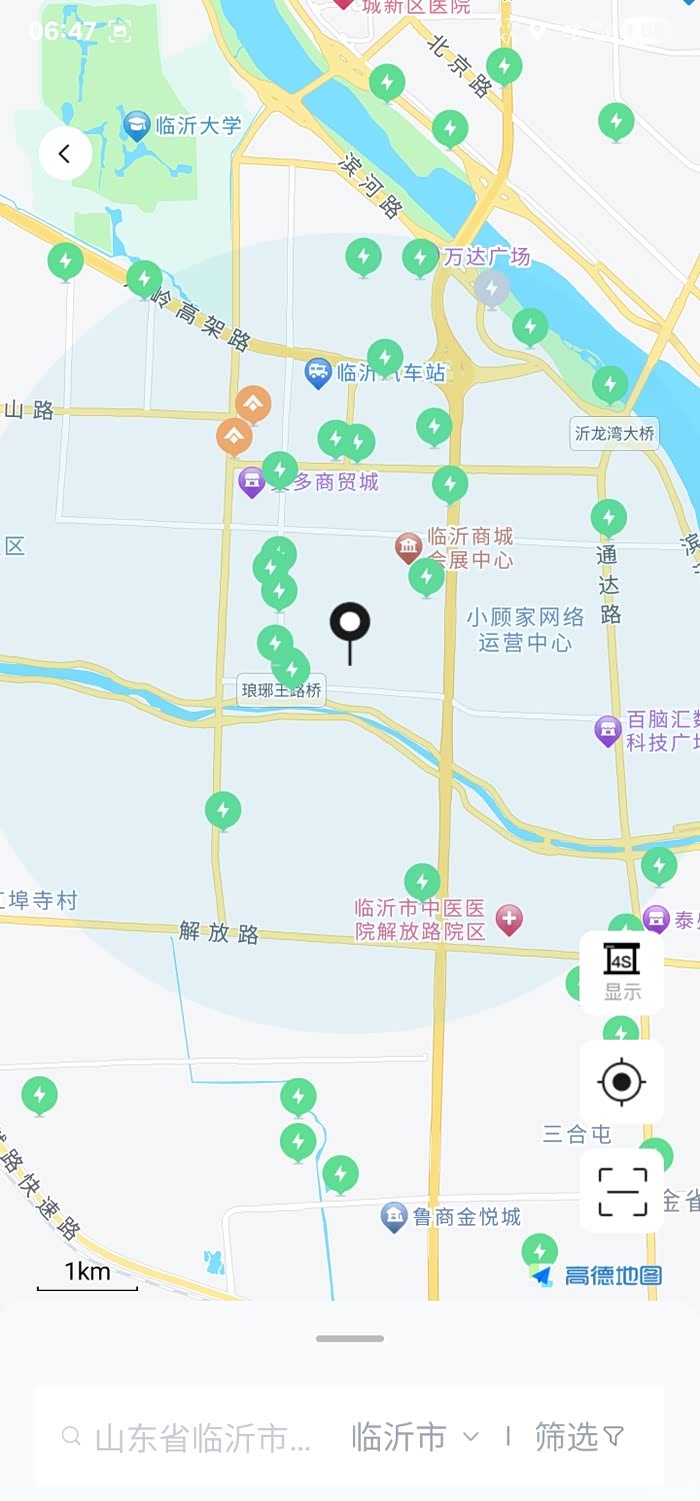Open the scan code button
The image size is (700, 1501).
click(x=622, y=1190)
